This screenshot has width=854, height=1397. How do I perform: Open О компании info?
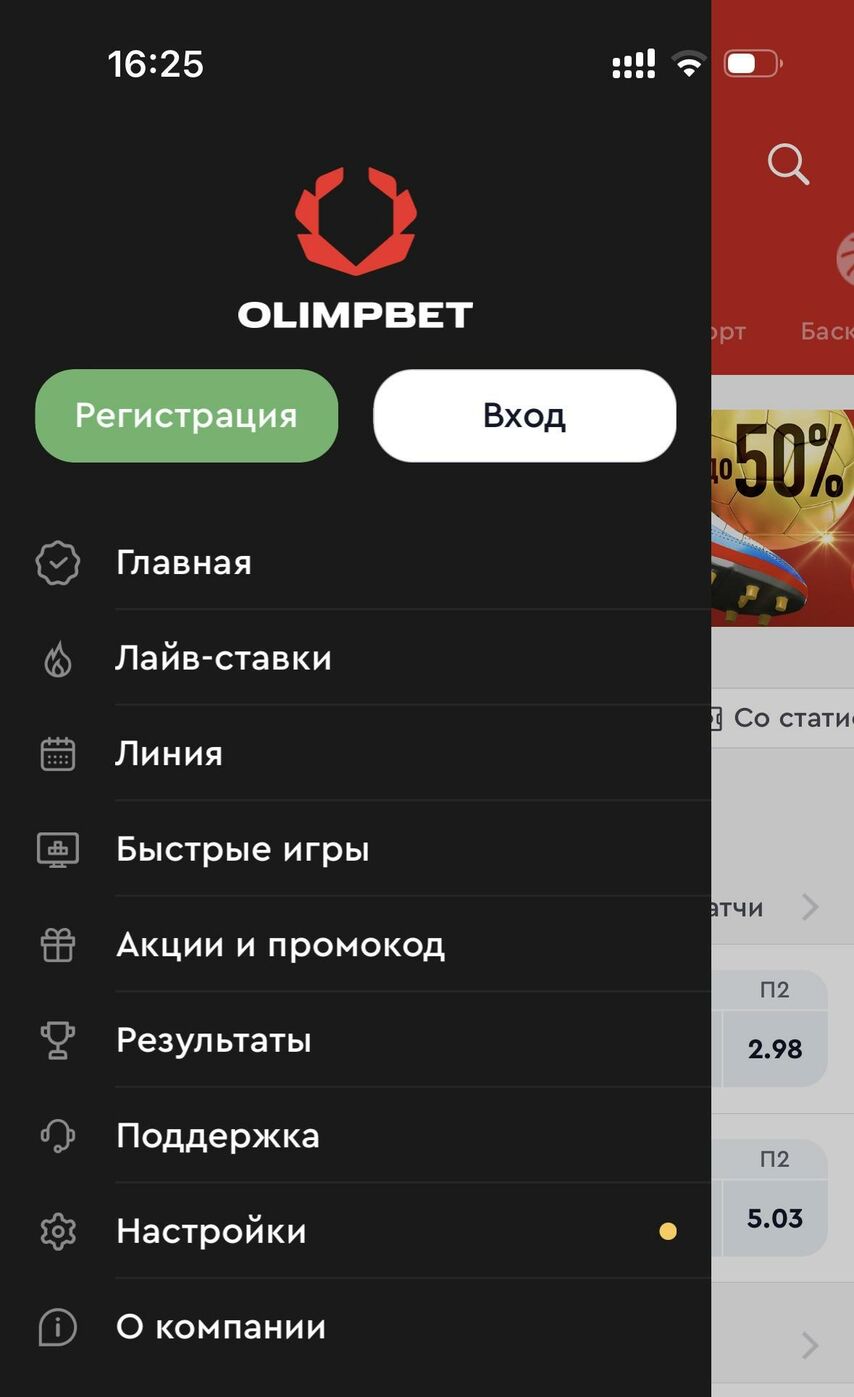pos(220,1327)
